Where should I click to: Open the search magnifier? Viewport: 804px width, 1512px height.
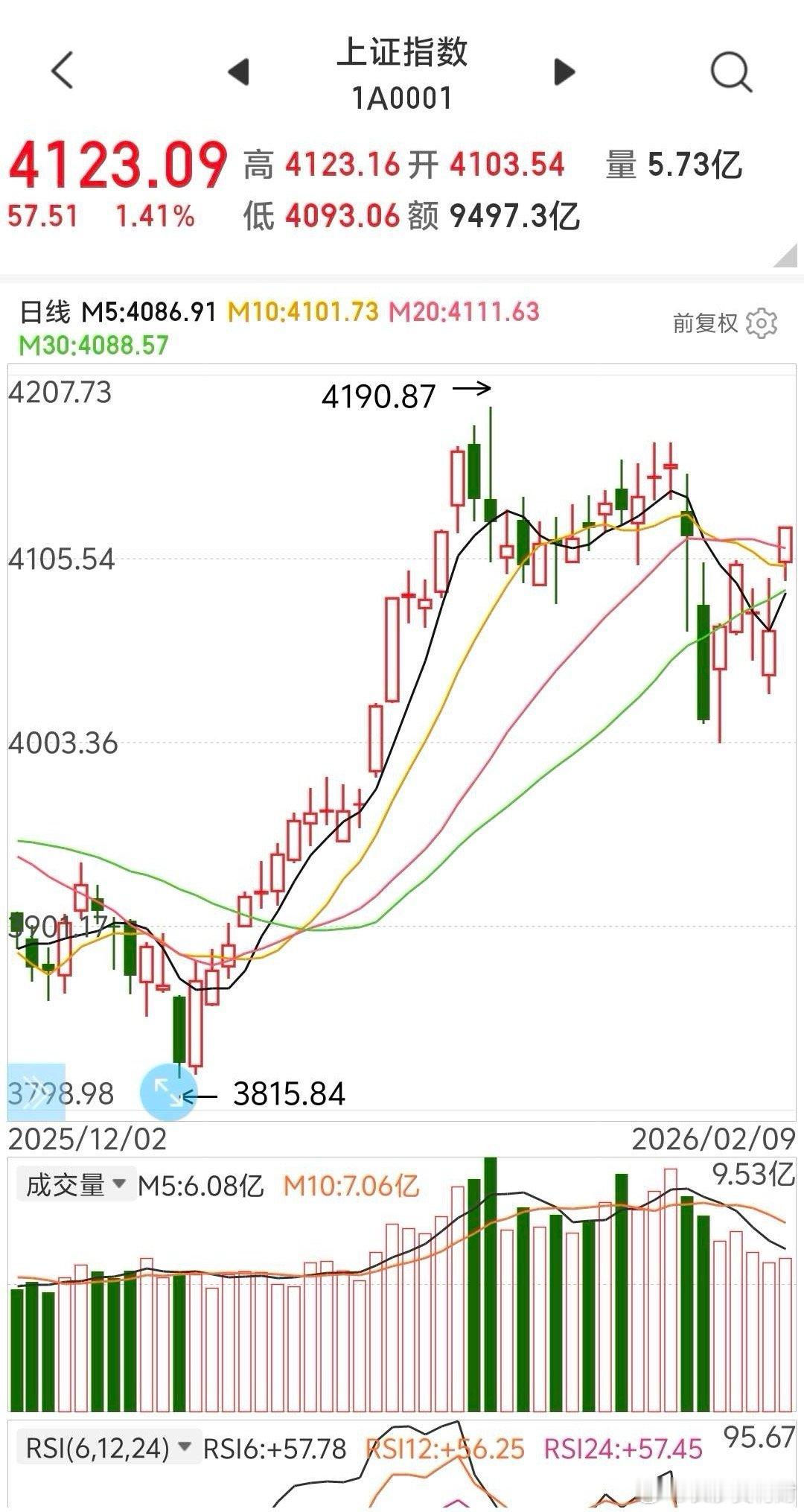731,72
